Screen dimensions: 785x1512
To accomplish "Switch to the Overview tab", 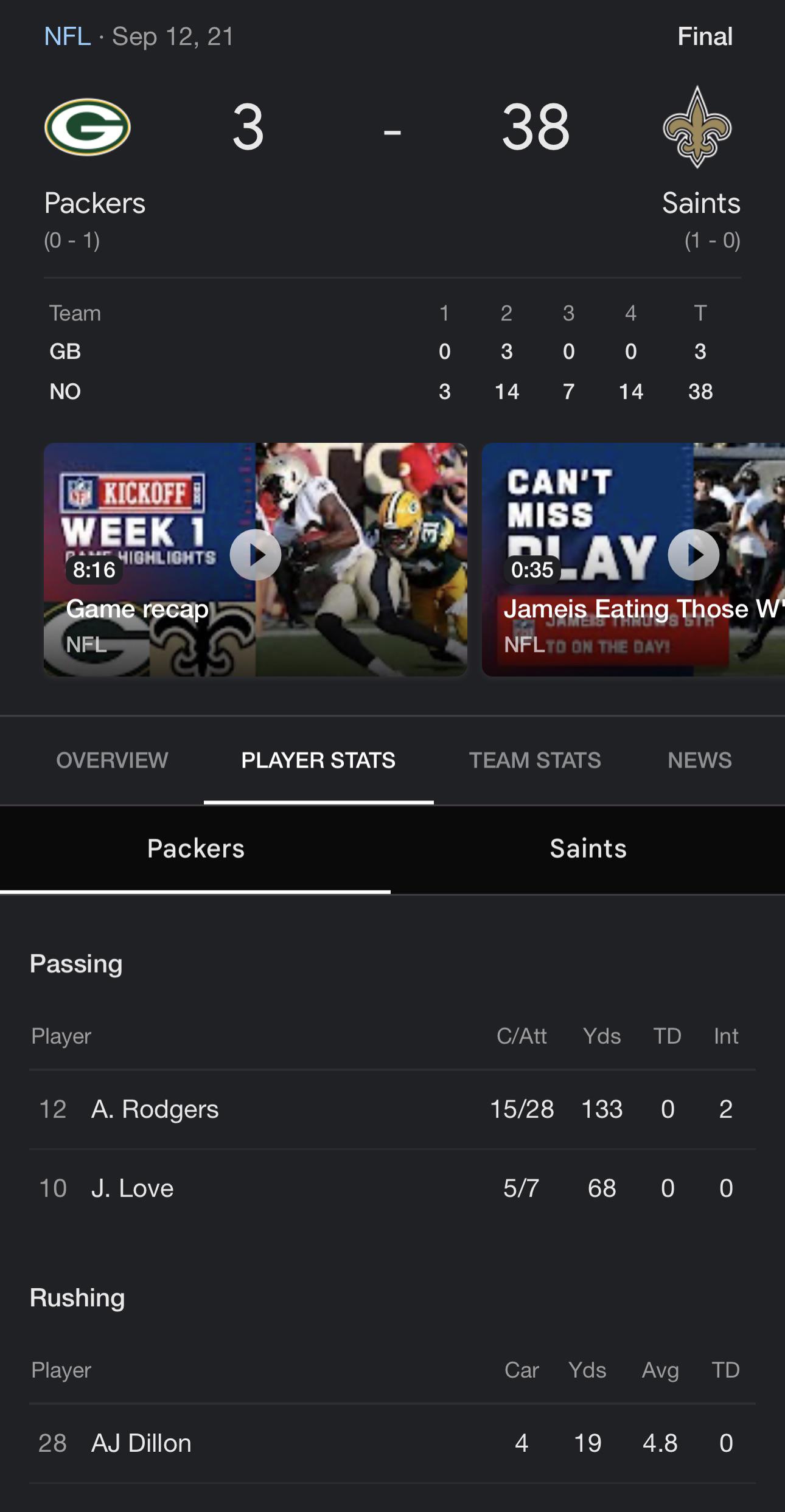I will pos(112,760).
